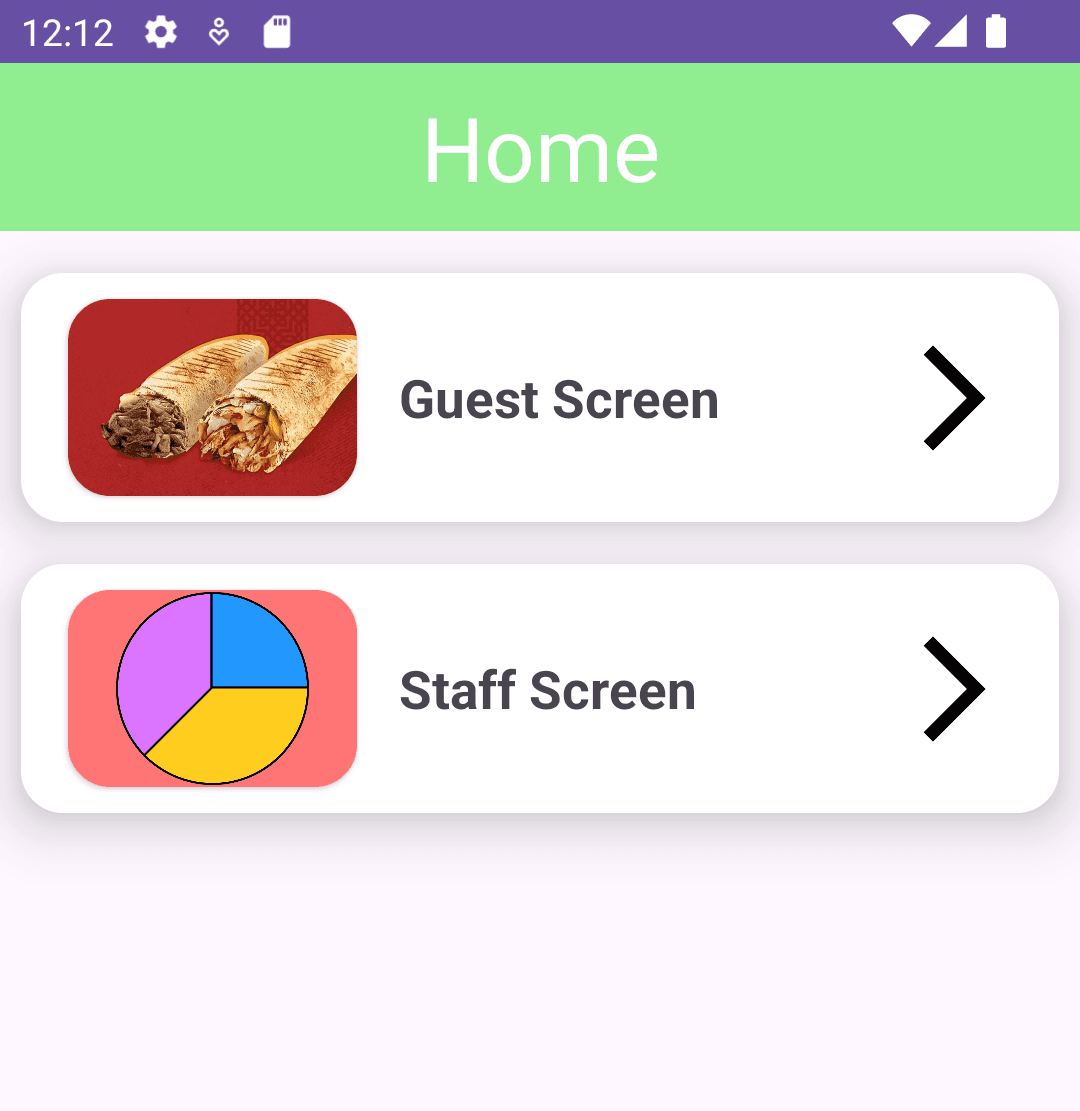Tap the SD card icon in the status bar

click(276, 31)
